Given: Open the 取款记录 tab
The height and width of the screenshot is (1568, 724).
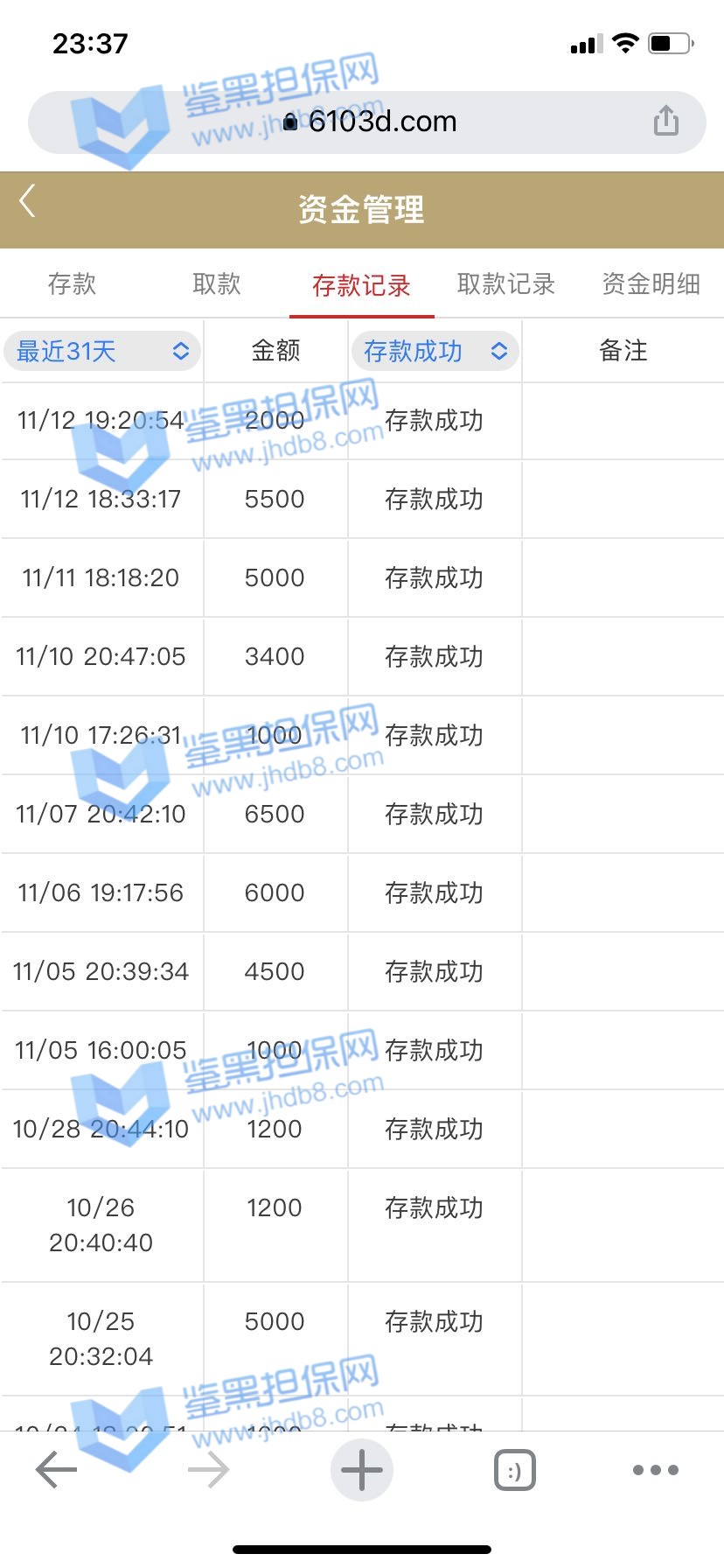Looking at the screenshot, I should click(506, 284).
